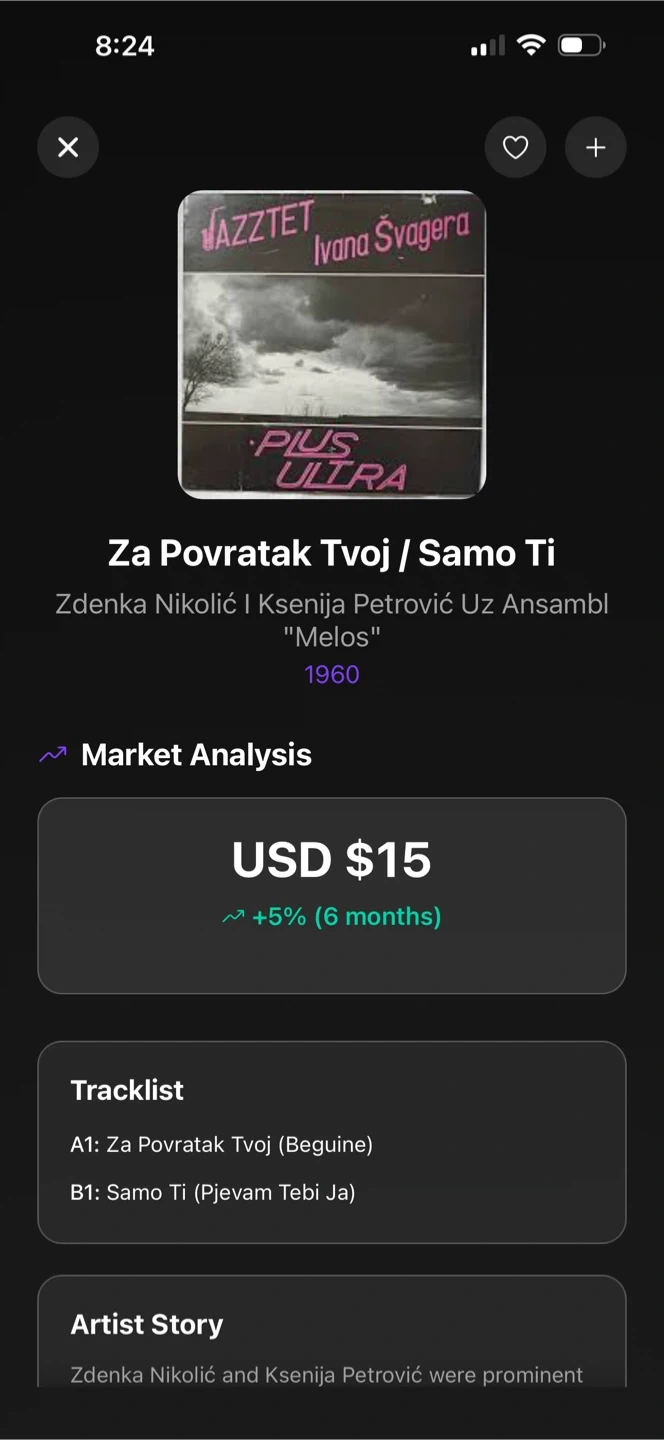Tap the 1960 release year link

pos(332,674)
